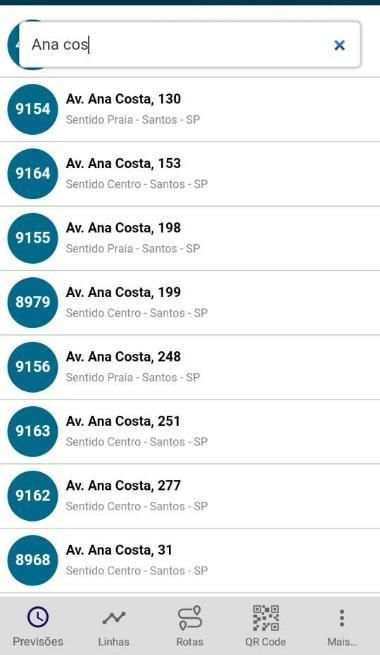Image resolution: width=380 pixels, height=655 pixels.
Task: Choose stop 8968 Av. Ana Costa, 31
Action: (190, 561)
